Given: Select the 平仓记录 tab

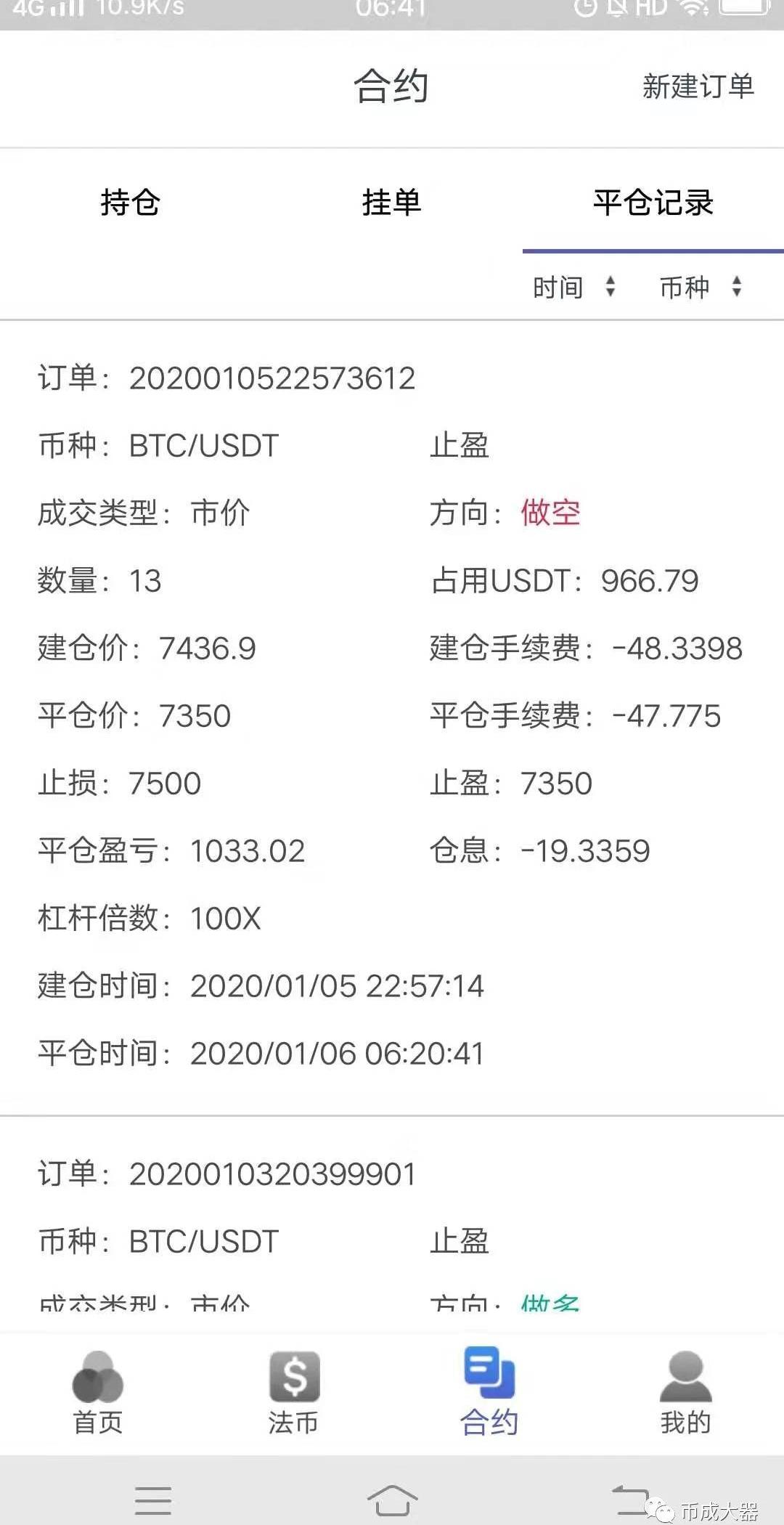Looking at the screenshot, I should click(653, 202).
